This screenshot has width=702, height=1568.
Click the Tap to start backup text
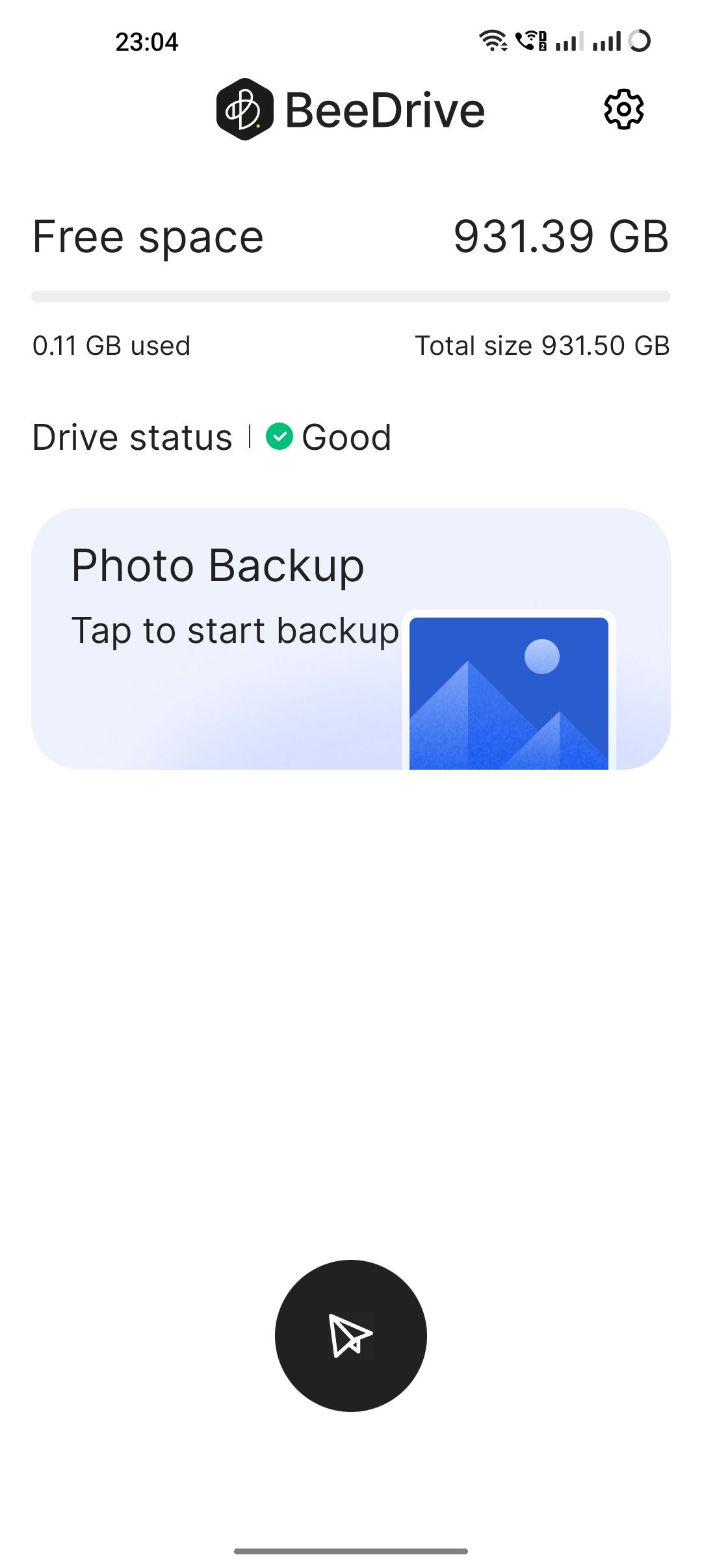click(x=234, y=629)
